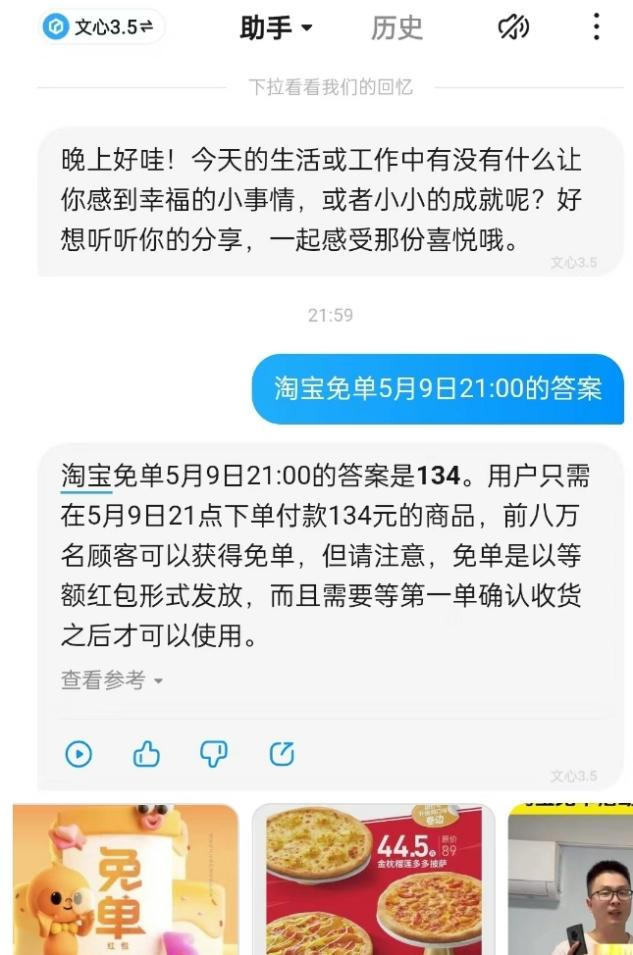Dislike the answer with thumbs down
This screenshot has height=955, width=633.
coord(214,754)
